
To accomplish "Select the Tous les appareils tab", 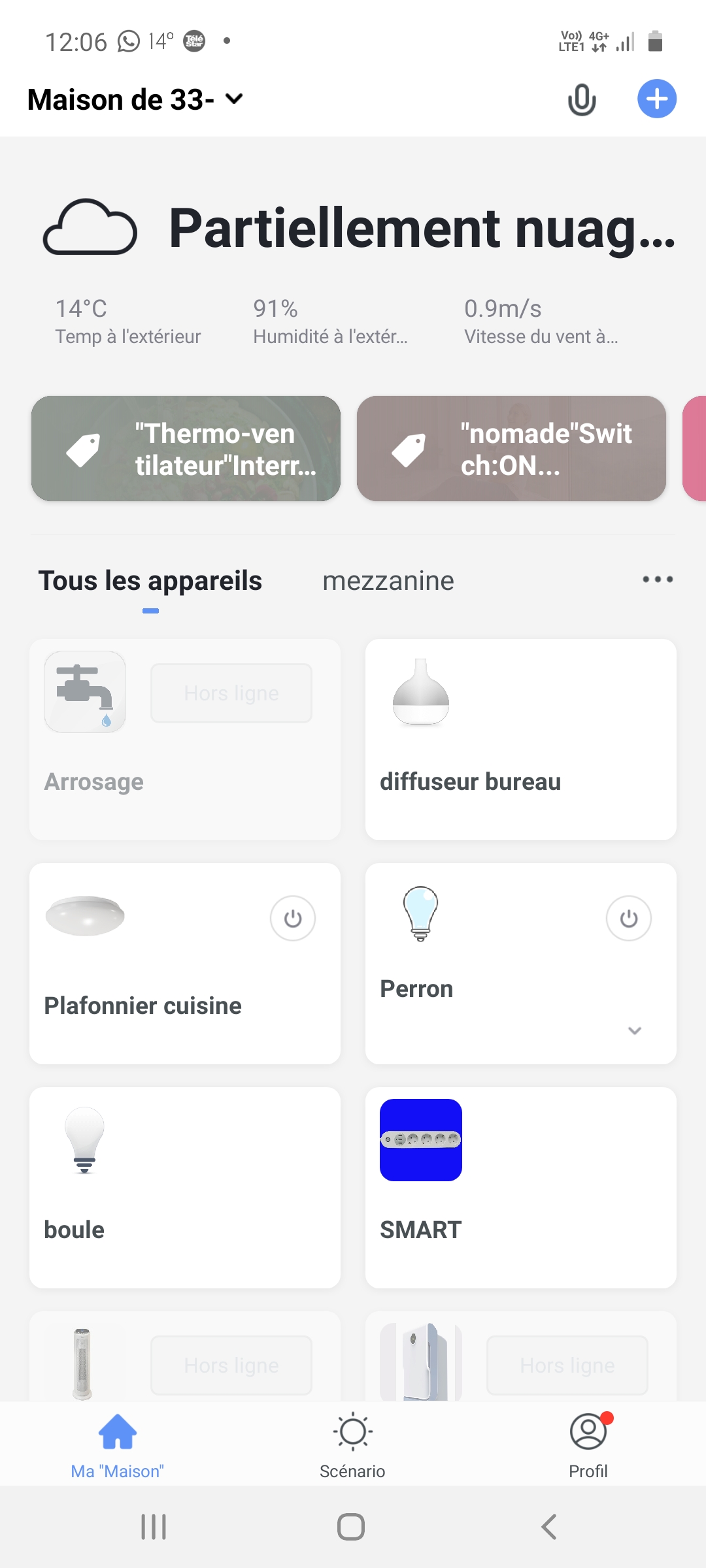I will (150, 581).
